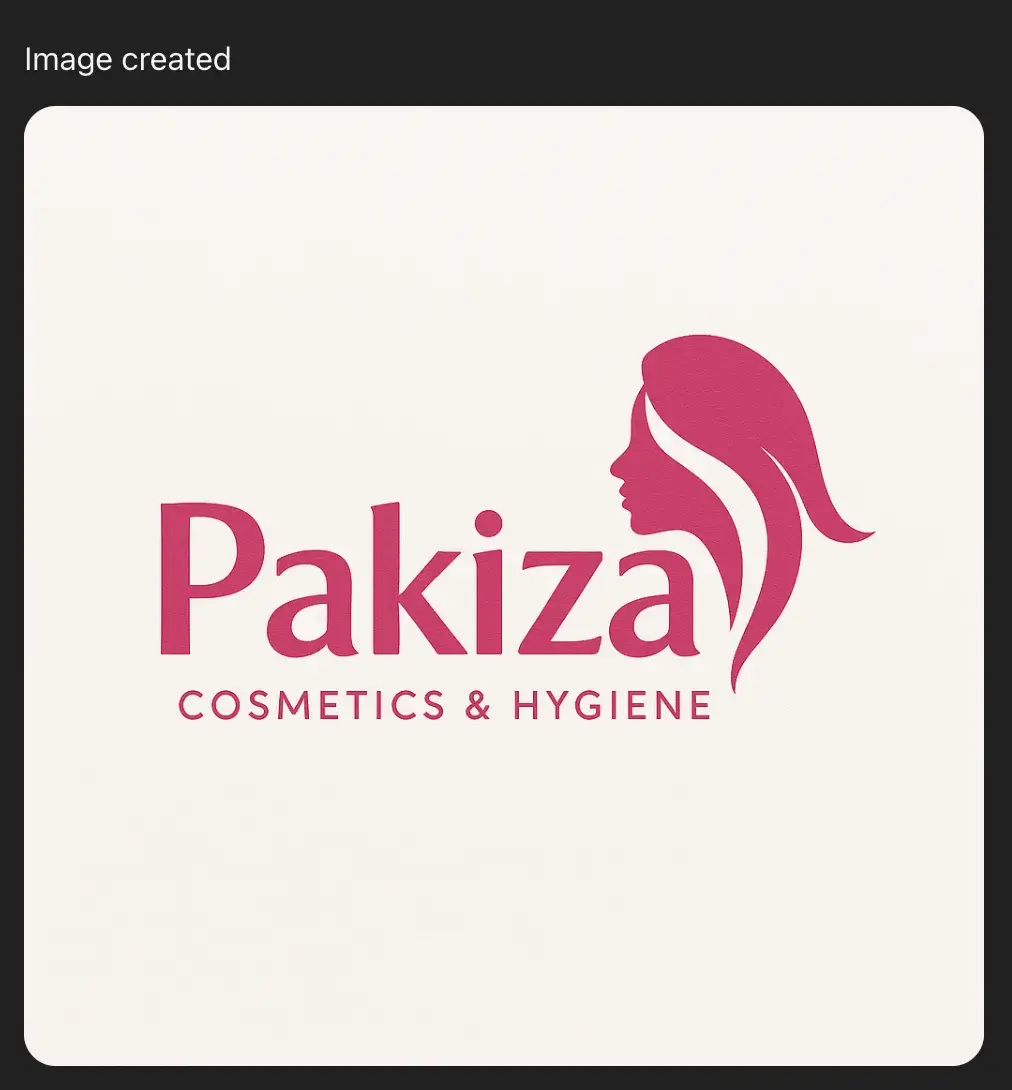Image resolution: width=1012 pixels, height=1090 pixels.
Task: Open the generated Pakiza logo image
Action: click(504, 585)
